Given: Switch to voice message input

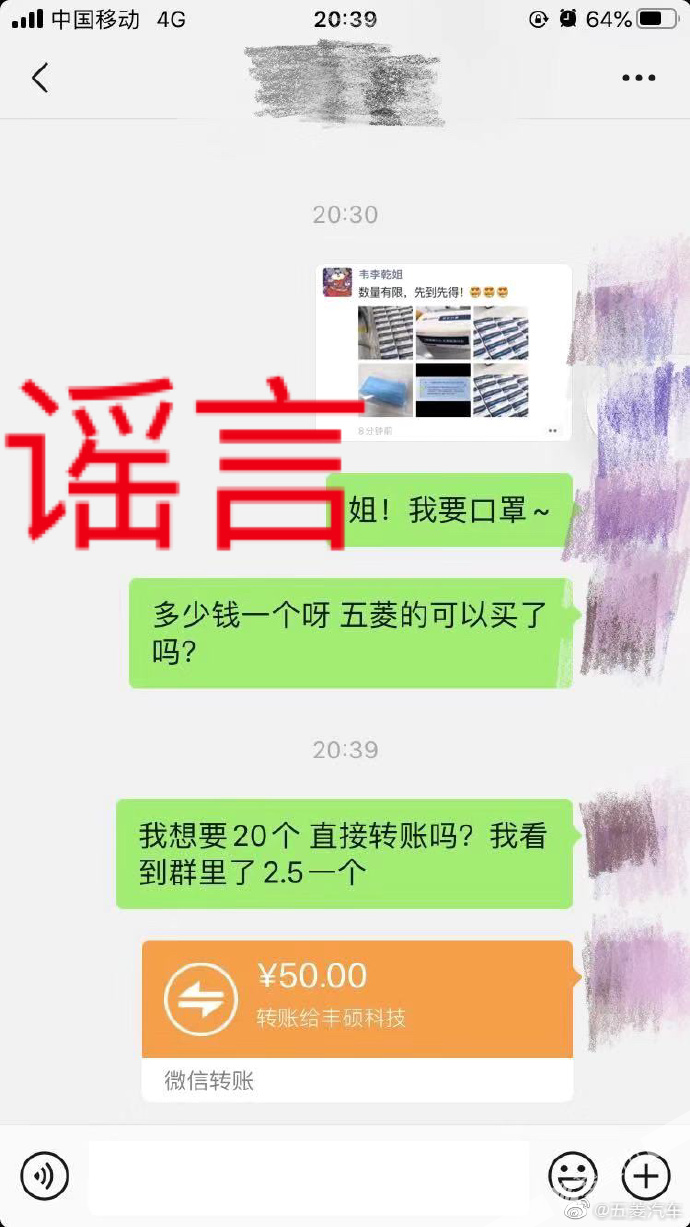Looking at the screenshot, I should pos(45,1176).
